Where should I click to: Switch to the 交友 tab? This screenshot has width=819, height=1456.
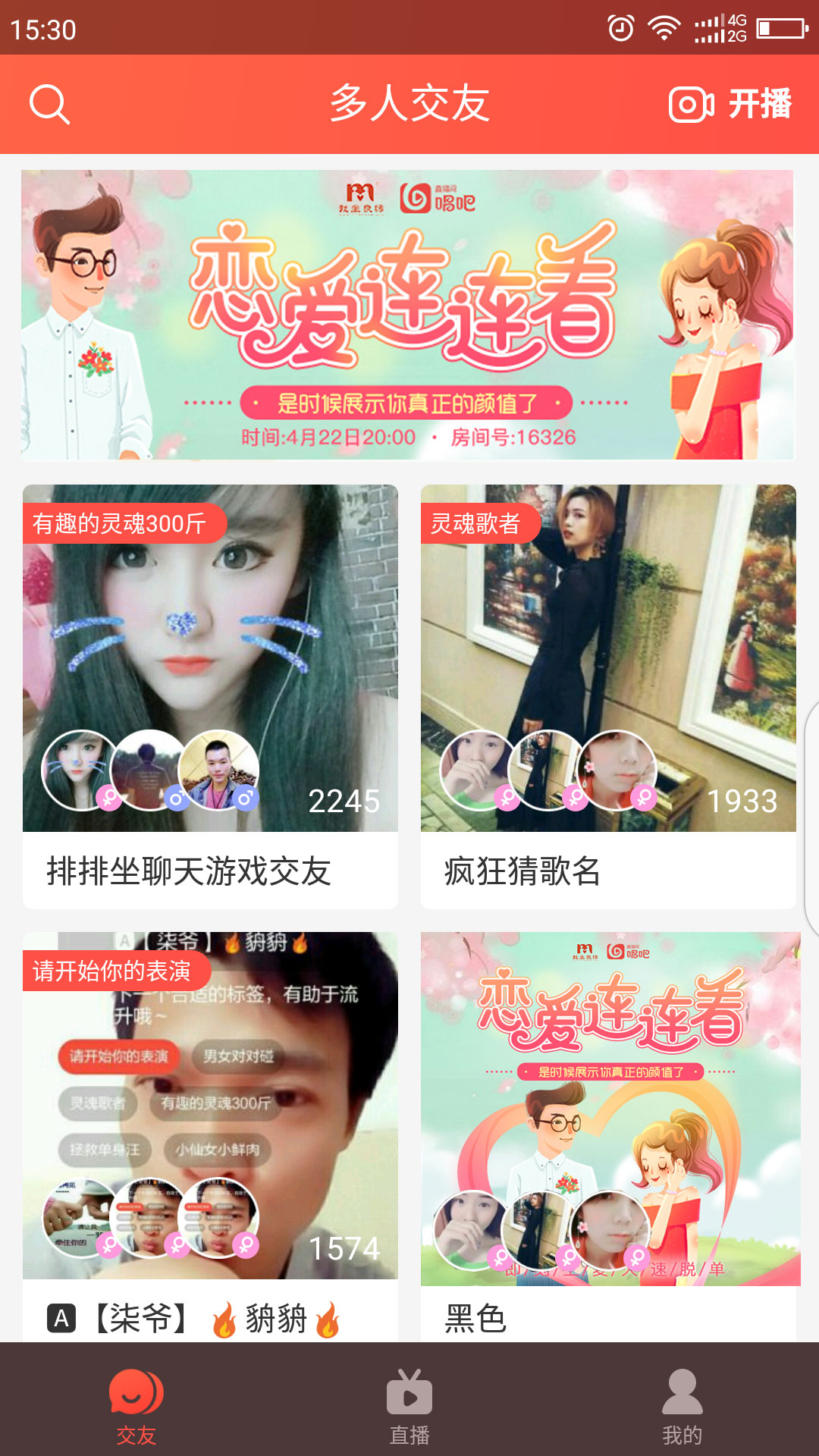point(136,1407)
